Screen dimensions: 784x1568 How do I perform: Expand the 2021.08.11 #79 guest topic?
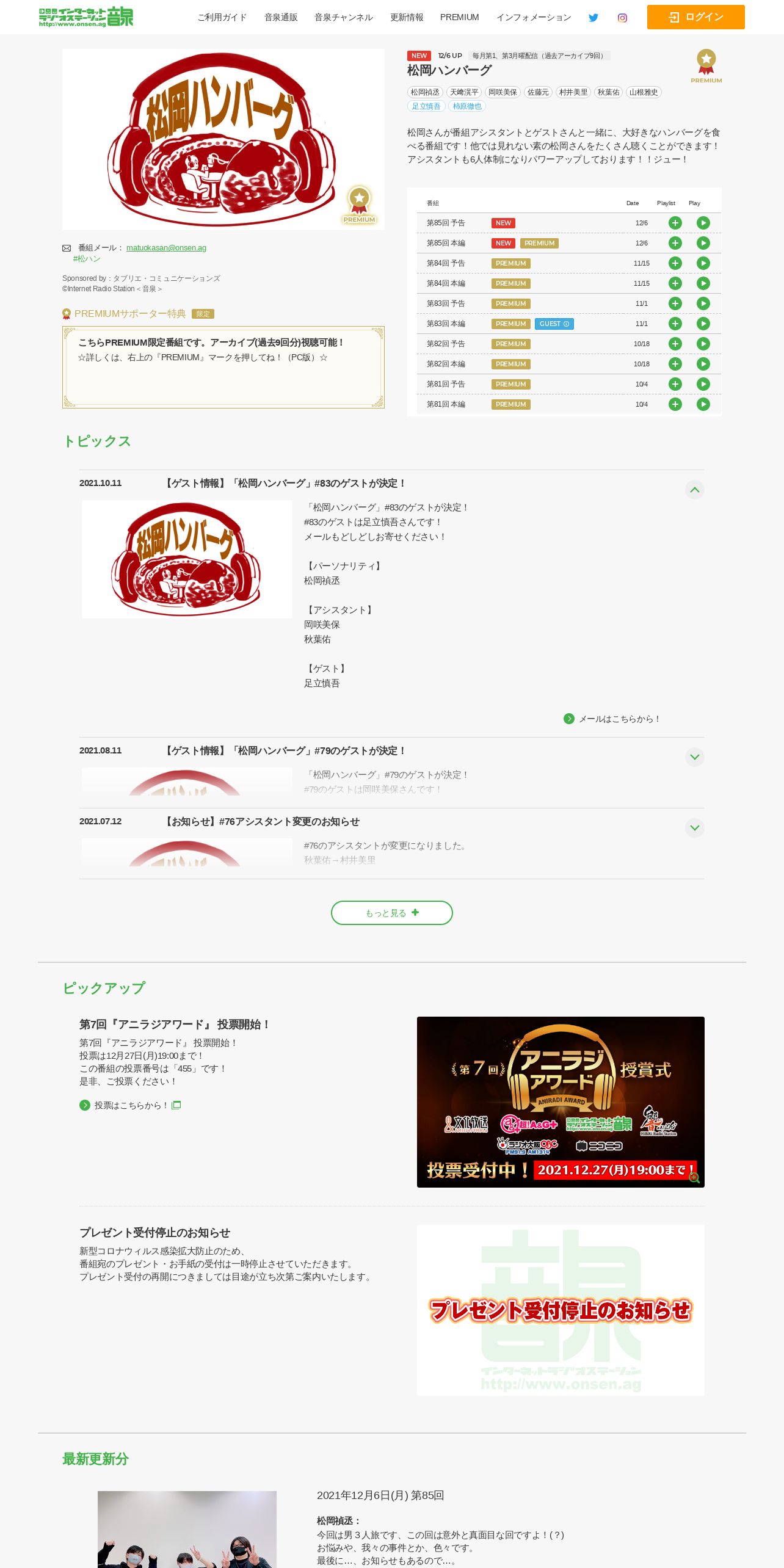[694, 757]
